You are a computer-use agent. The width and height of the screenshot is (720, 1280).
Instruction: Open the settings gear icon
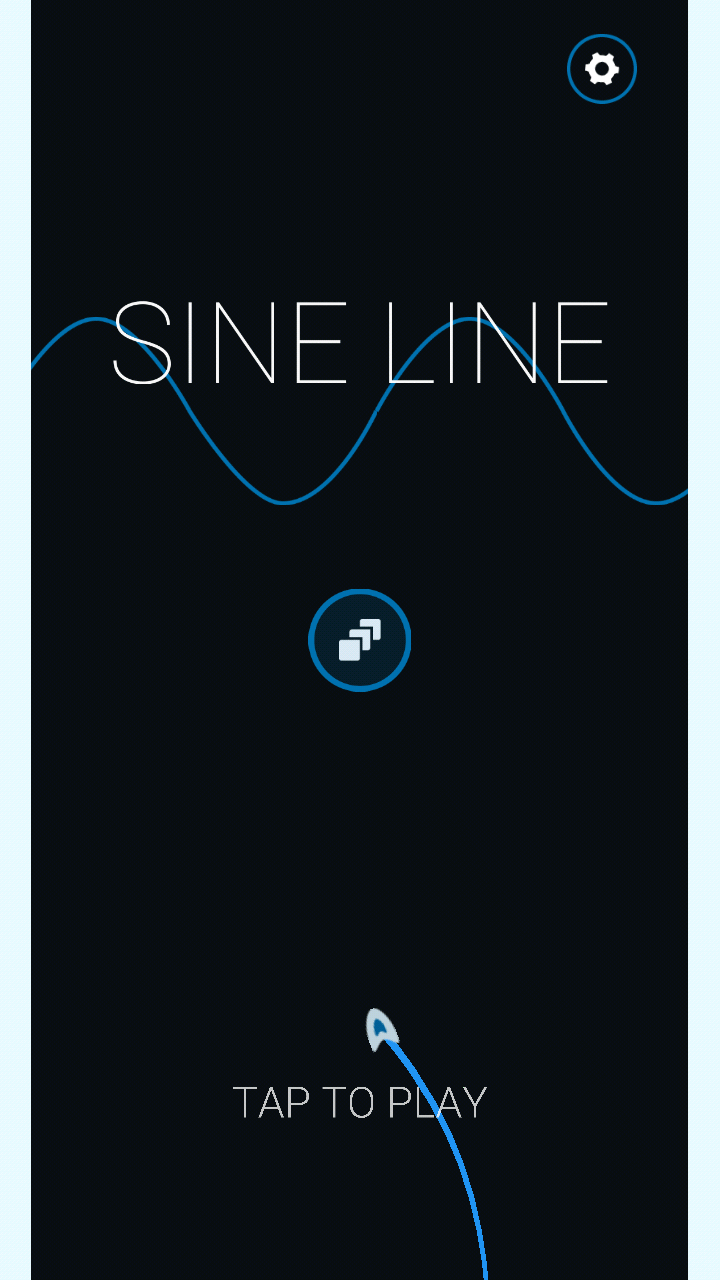(x=602, y=69)
